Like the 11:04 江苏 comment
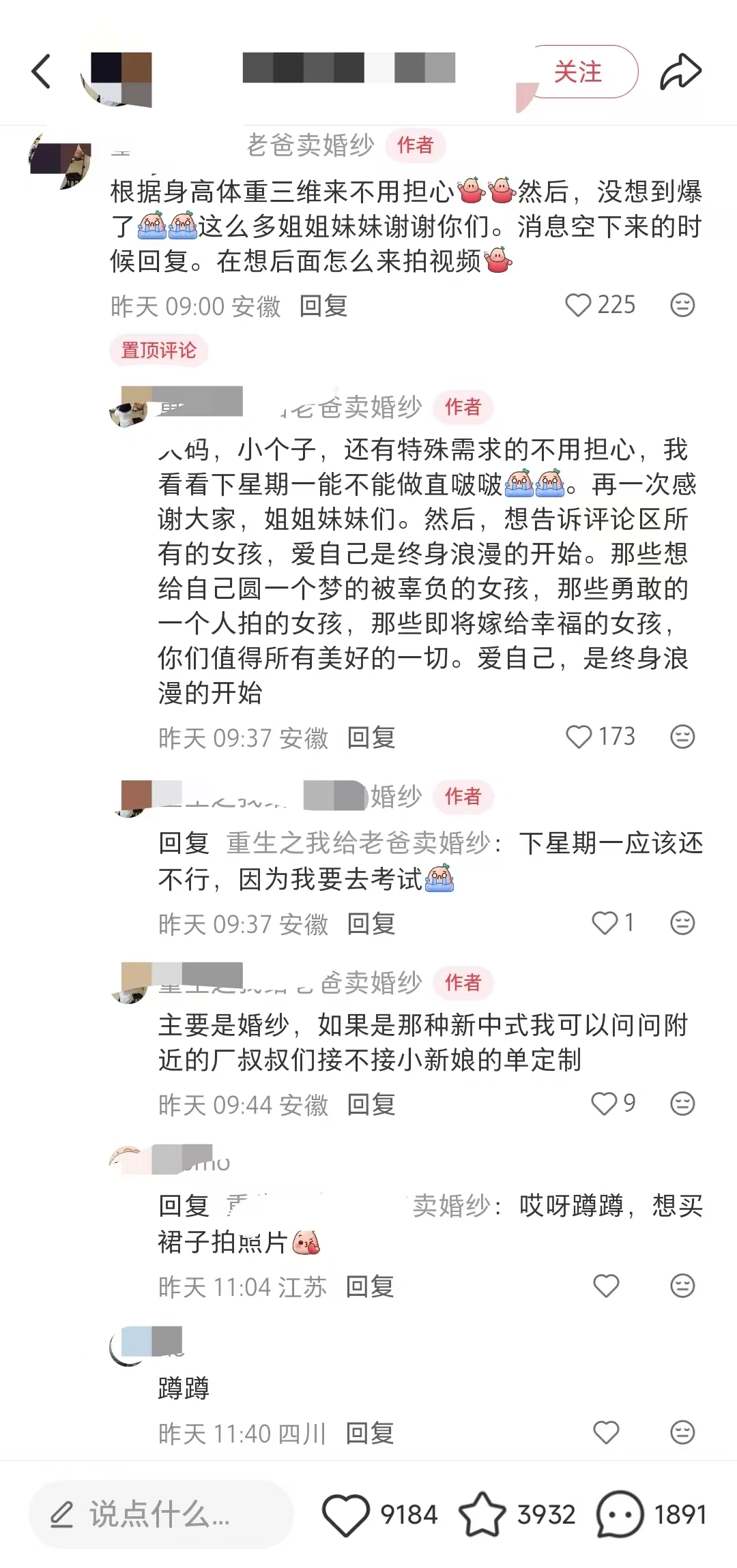Screen dimensions: 737x1568 tap(605, 1286)
